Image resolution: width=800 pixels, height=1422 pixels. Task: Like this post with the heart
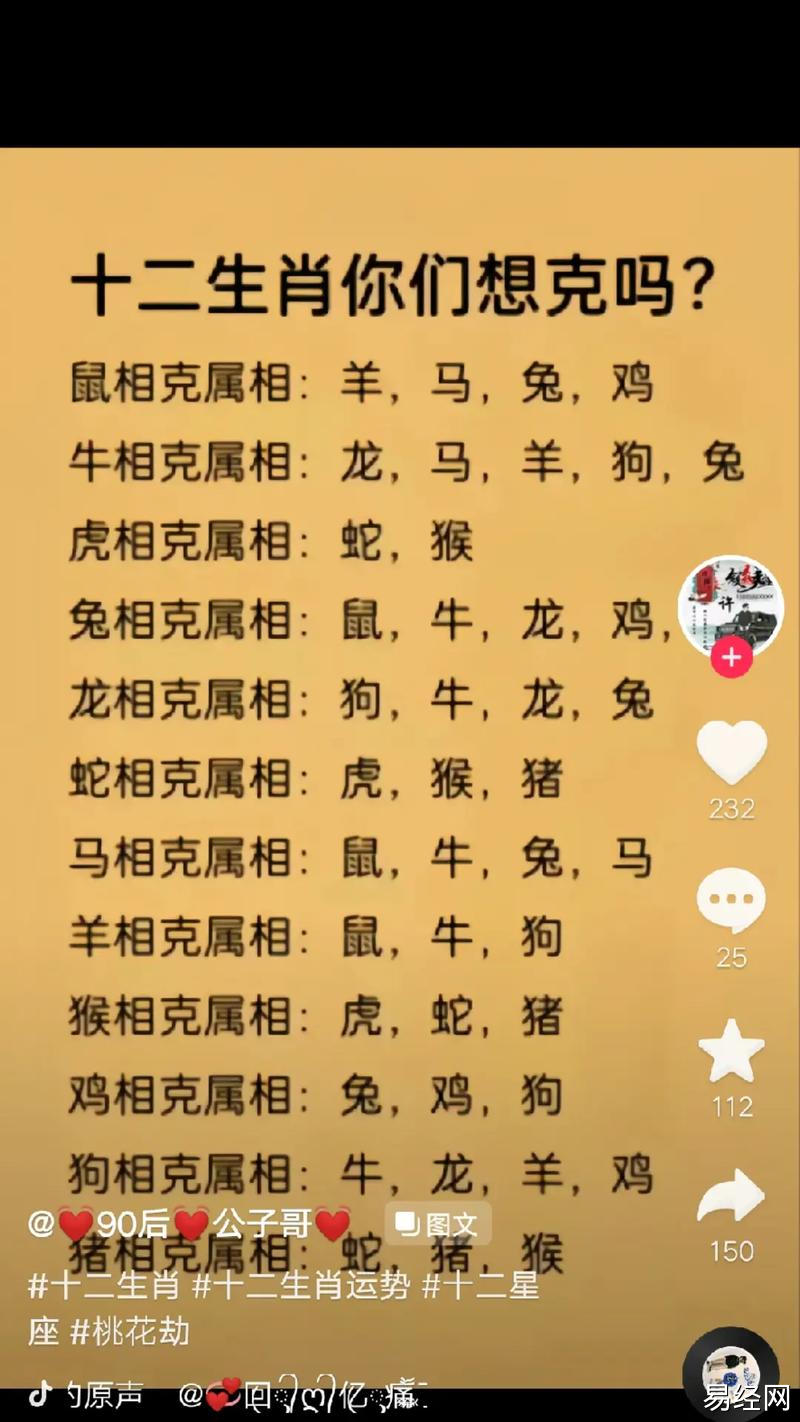pos(731,752)
